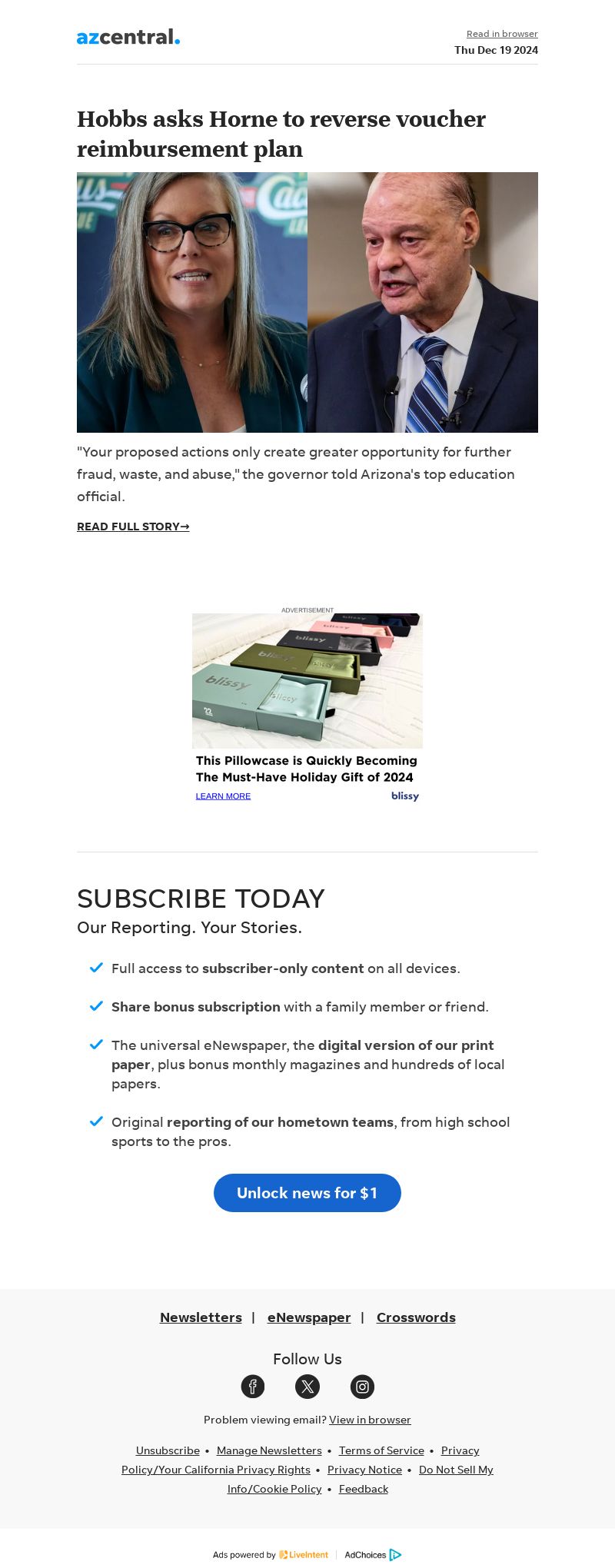This screenshot has height=1568, width=615.
Task: Open Terms of Service
Action: pos(381,1450)
